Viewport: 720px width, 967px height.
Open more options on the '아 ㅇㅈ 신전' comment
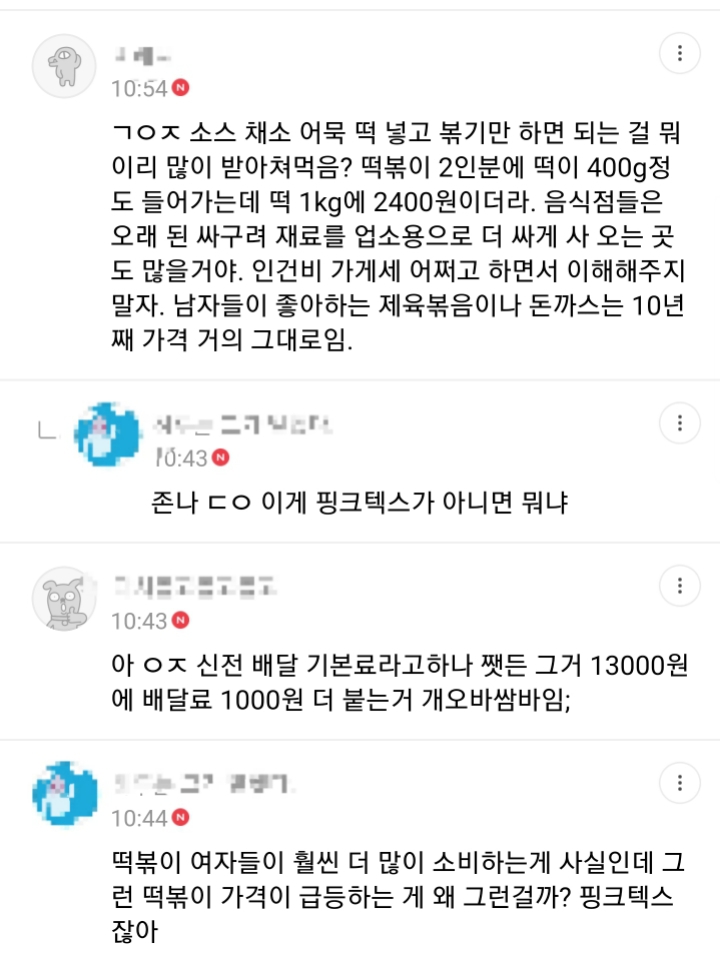680,586
